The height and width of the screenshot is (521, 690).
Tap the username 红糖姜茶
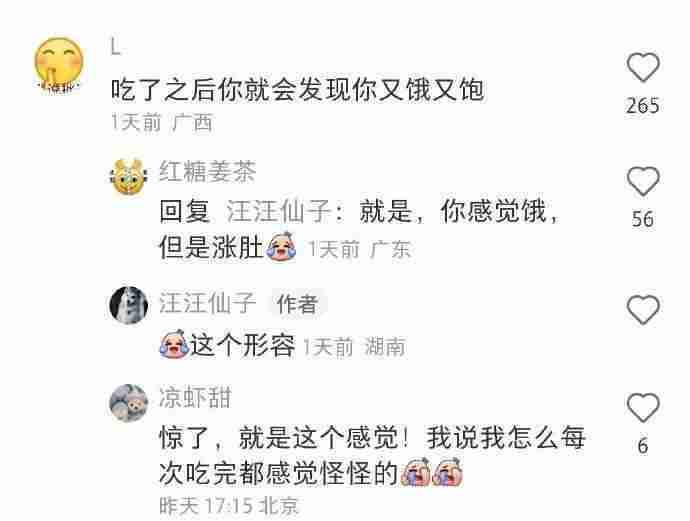(207, 171)
